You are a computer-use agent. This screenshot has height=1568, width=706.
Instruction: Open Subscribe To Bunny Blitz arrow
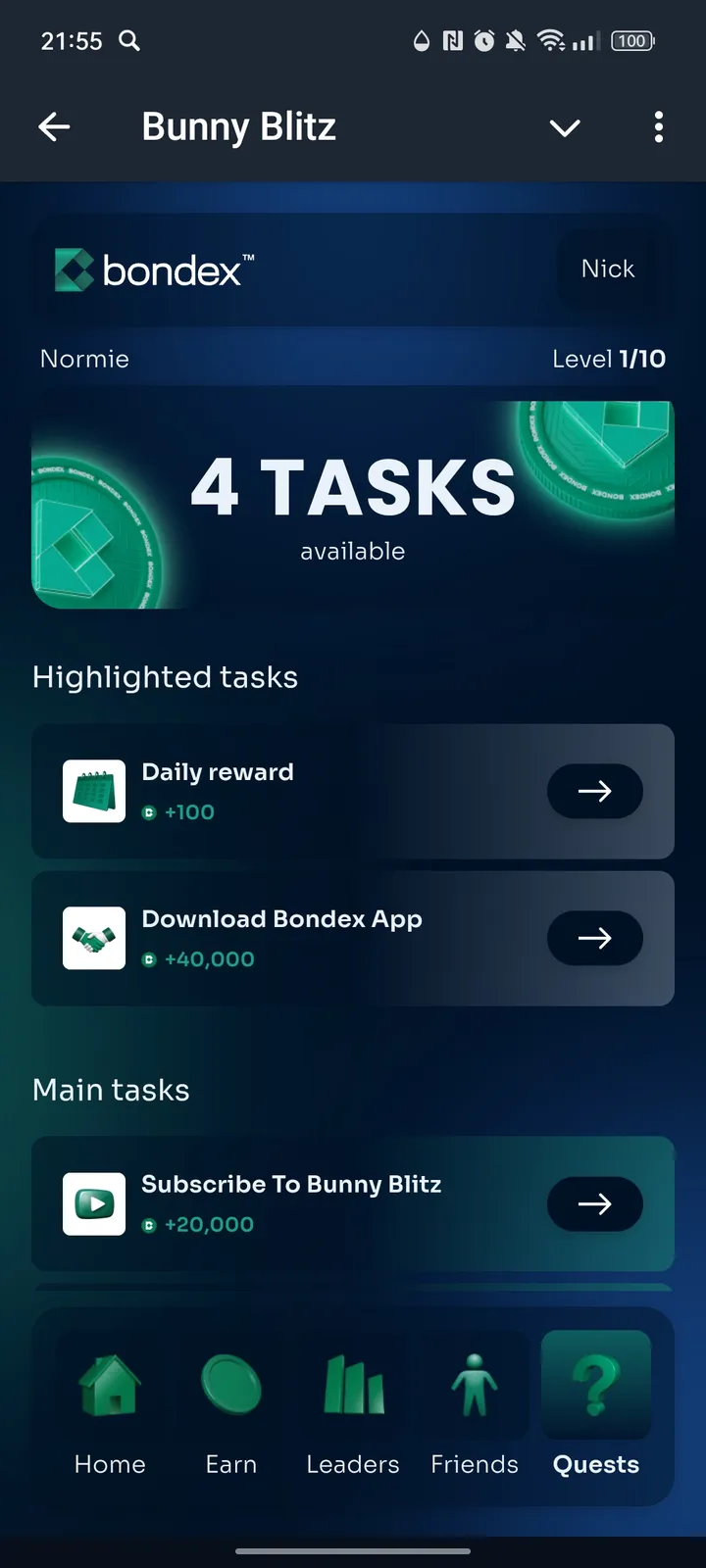[x=595, y=1203]
